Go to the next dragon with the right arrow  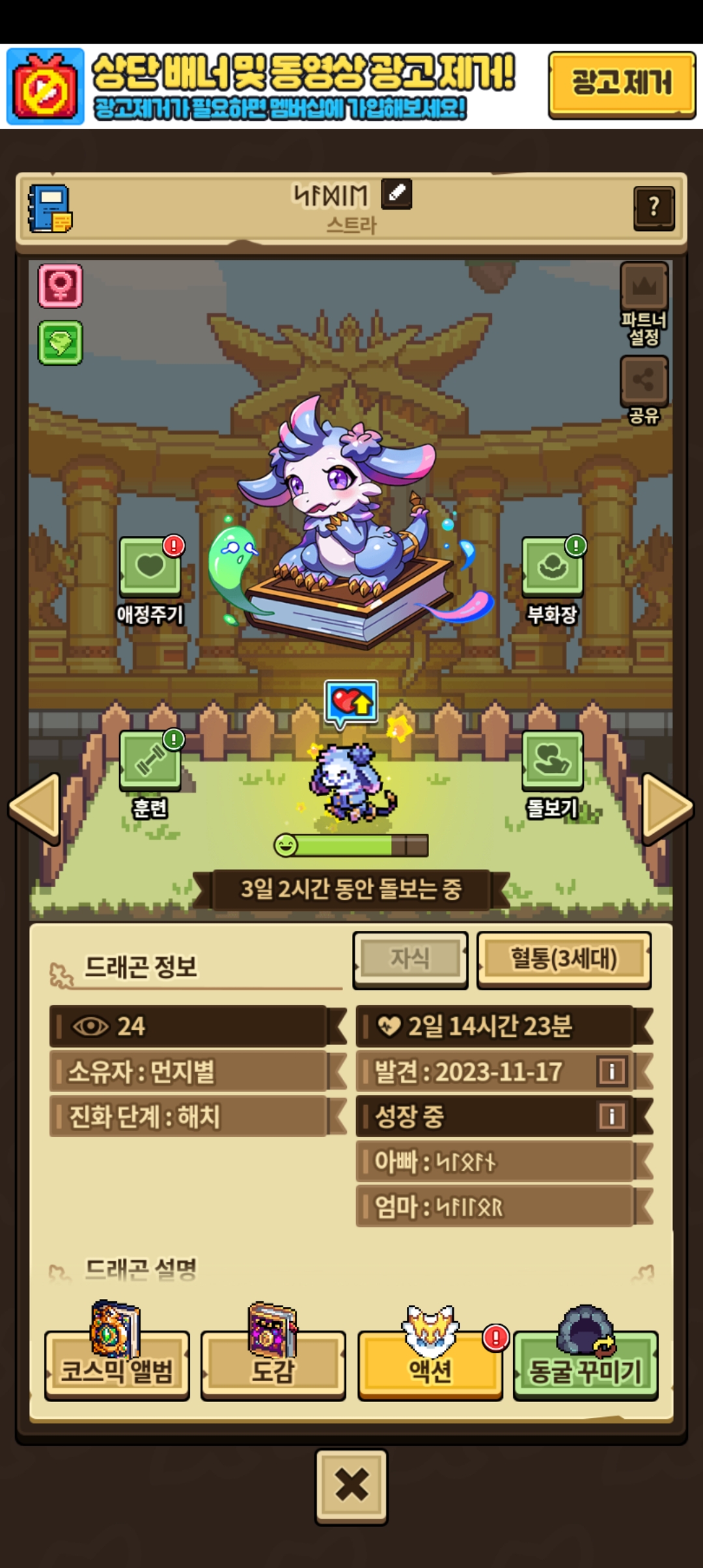(x=667, y=807)
